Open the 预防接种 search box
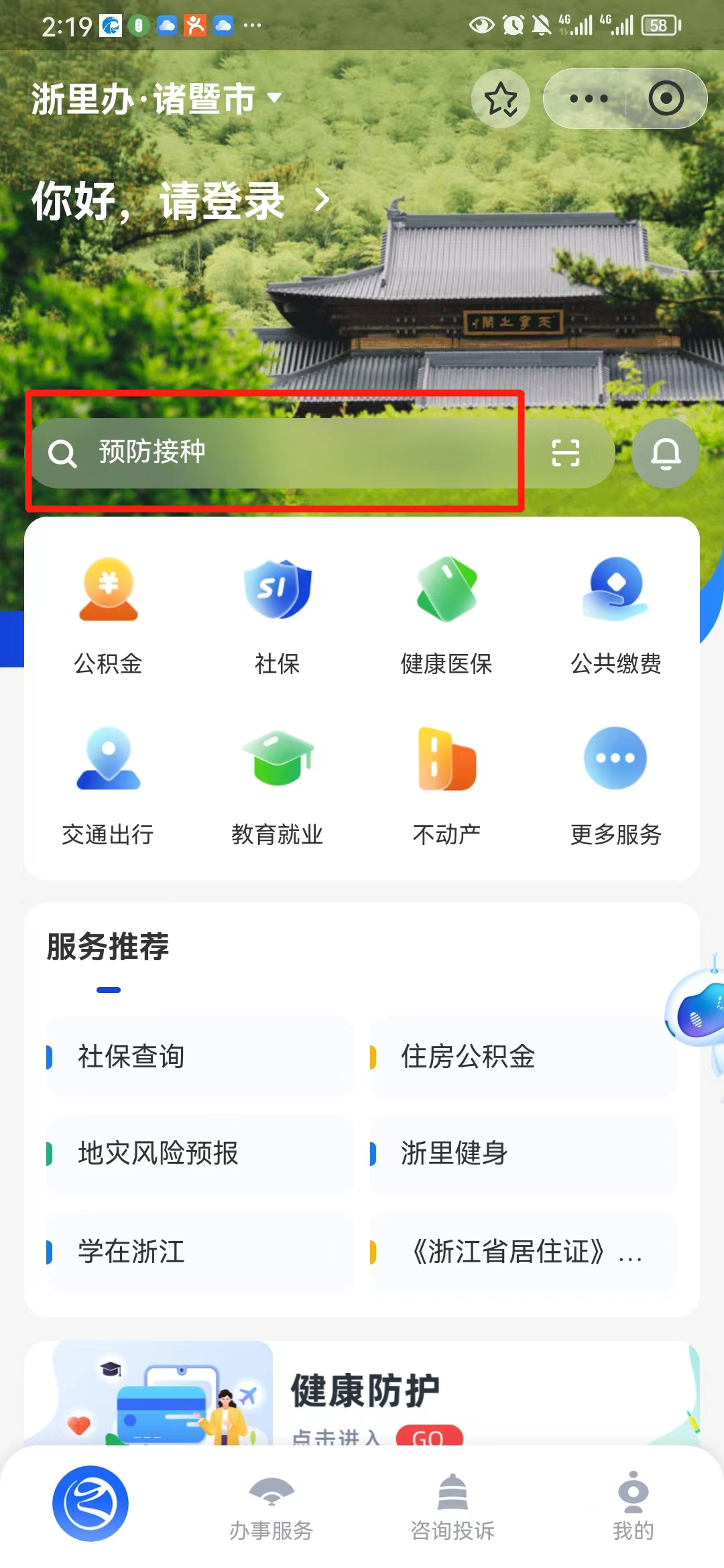 pyautogui.click(x=282, y=453)
